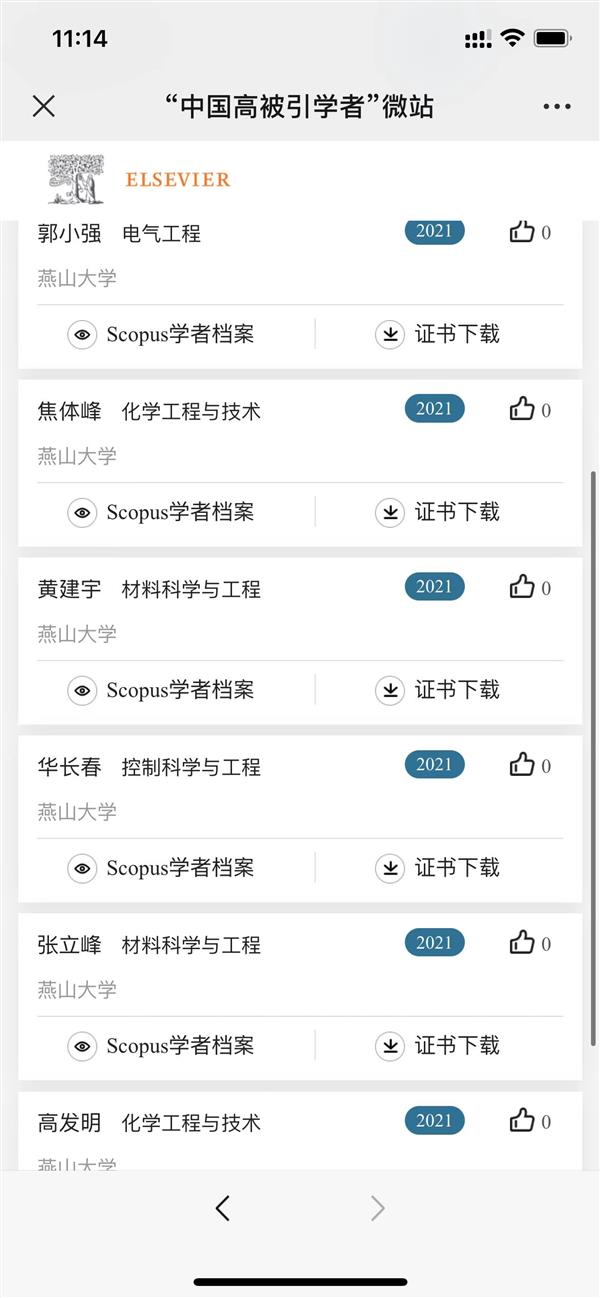Like 郭小强's scholar entry

[x=523, y=232]
